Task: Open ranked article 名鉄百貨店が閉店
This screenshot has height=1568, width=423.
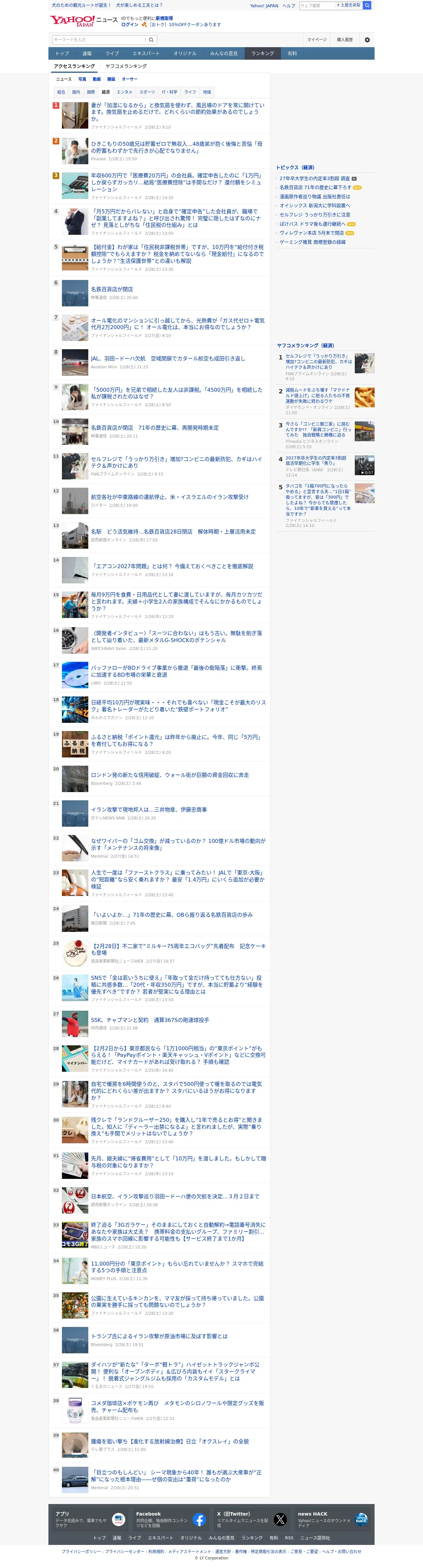Action: (x=112, y=289)
